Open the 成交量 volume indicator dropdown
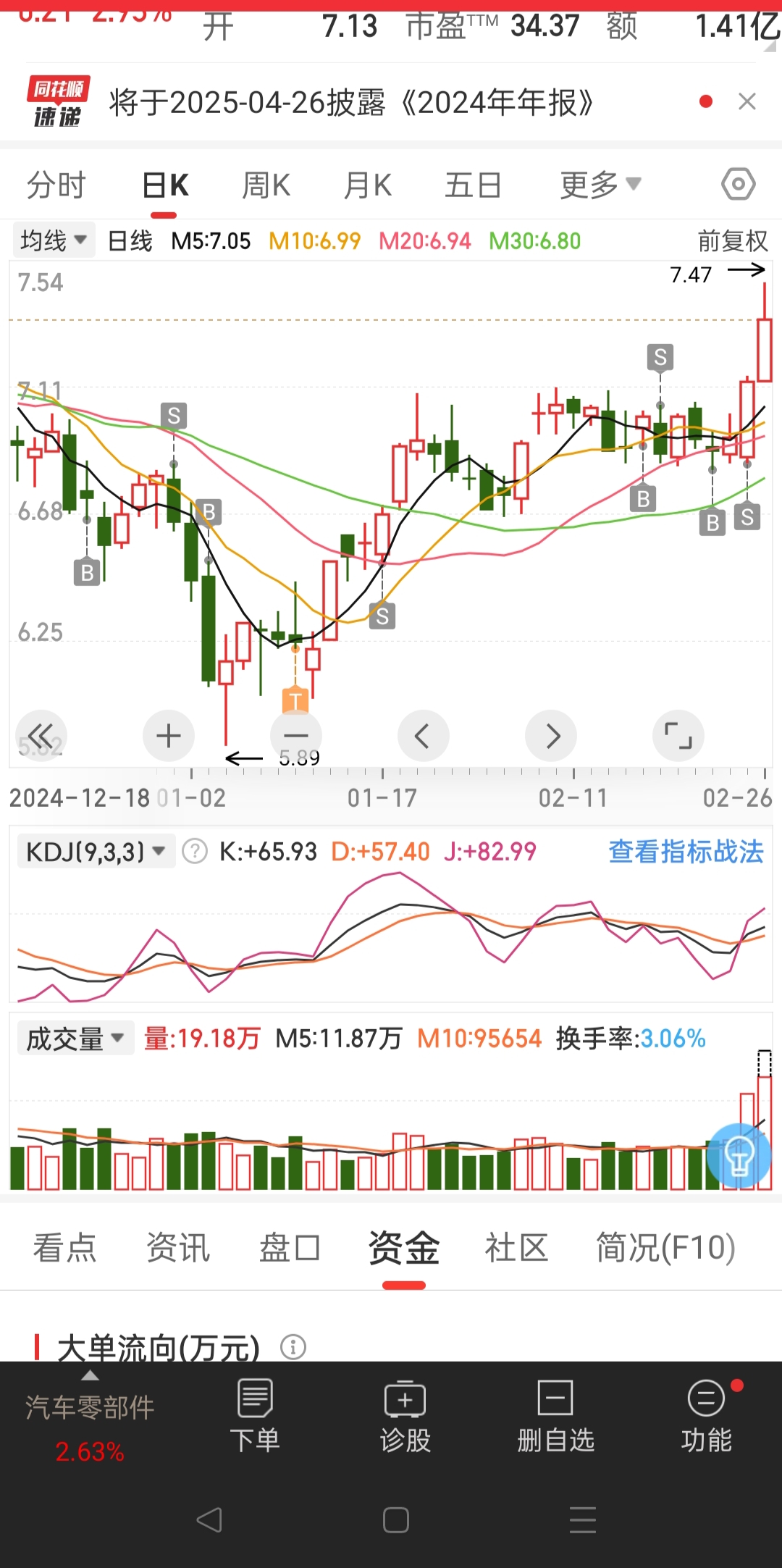 coord(75,1037)
